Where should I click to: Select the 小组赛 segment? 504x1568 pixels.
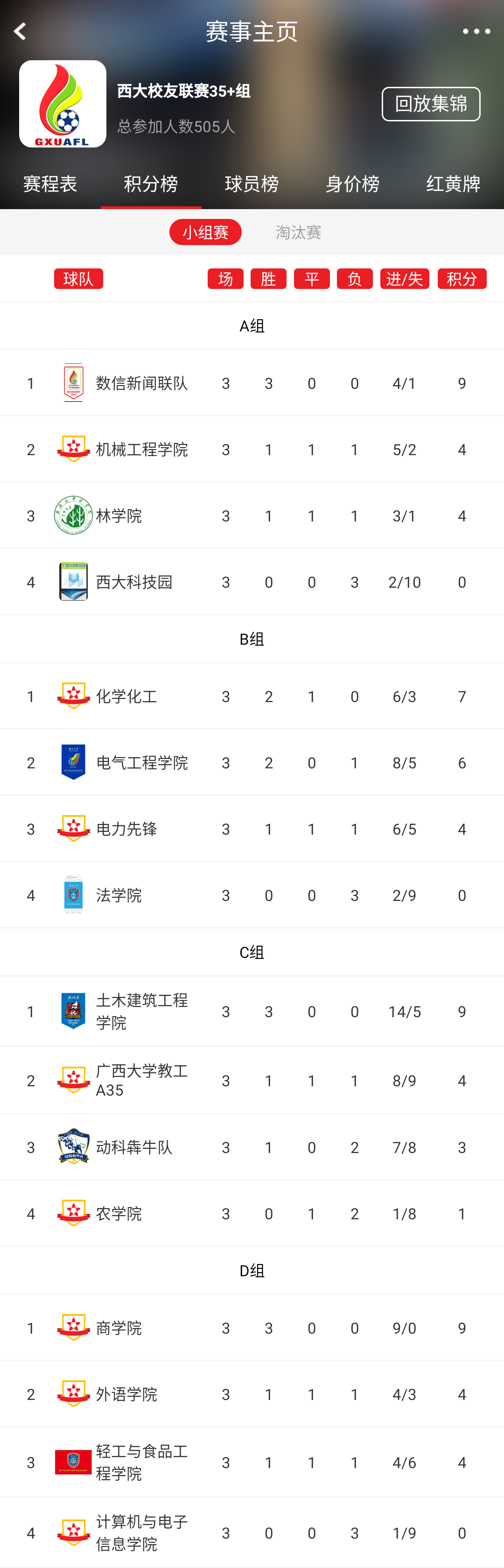click(x=205, y=232)
